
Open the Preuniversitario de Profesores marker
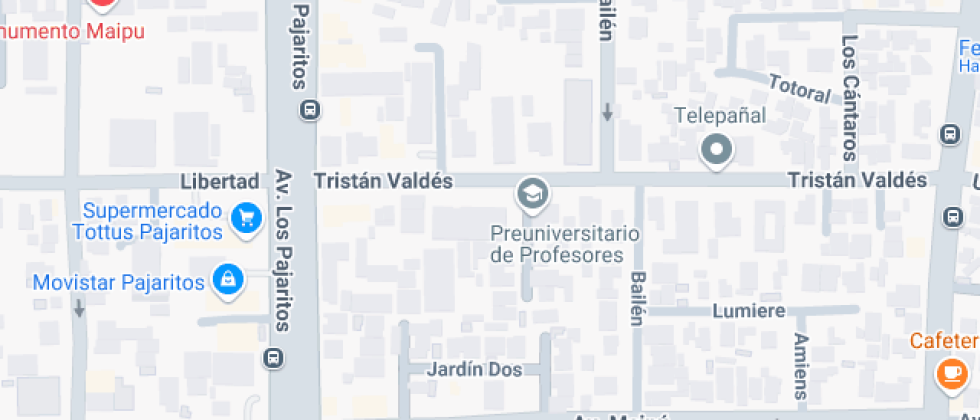click(533, 194)
